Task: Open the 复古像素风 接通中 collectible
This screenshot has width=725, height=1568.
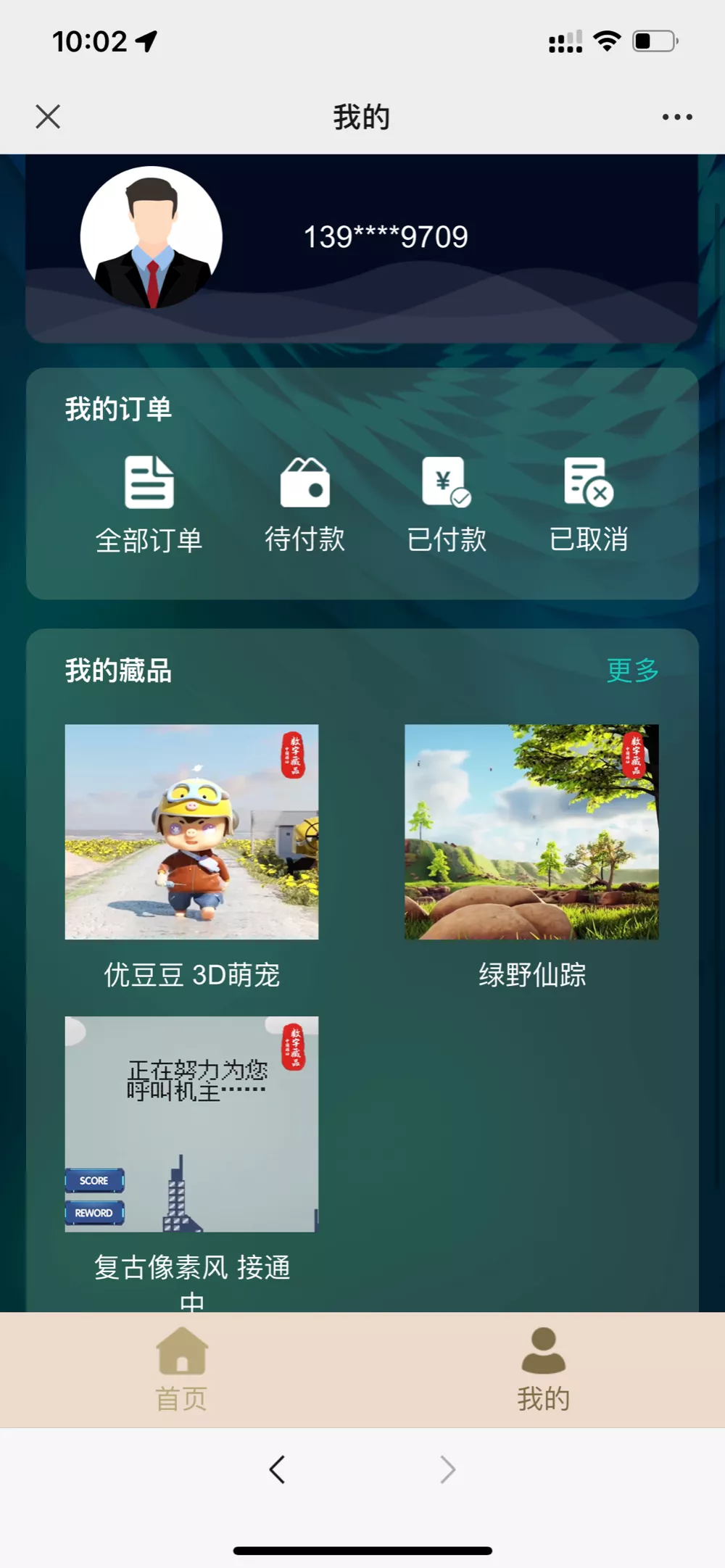Action: pyautogui.click(x=191, y=1124)
